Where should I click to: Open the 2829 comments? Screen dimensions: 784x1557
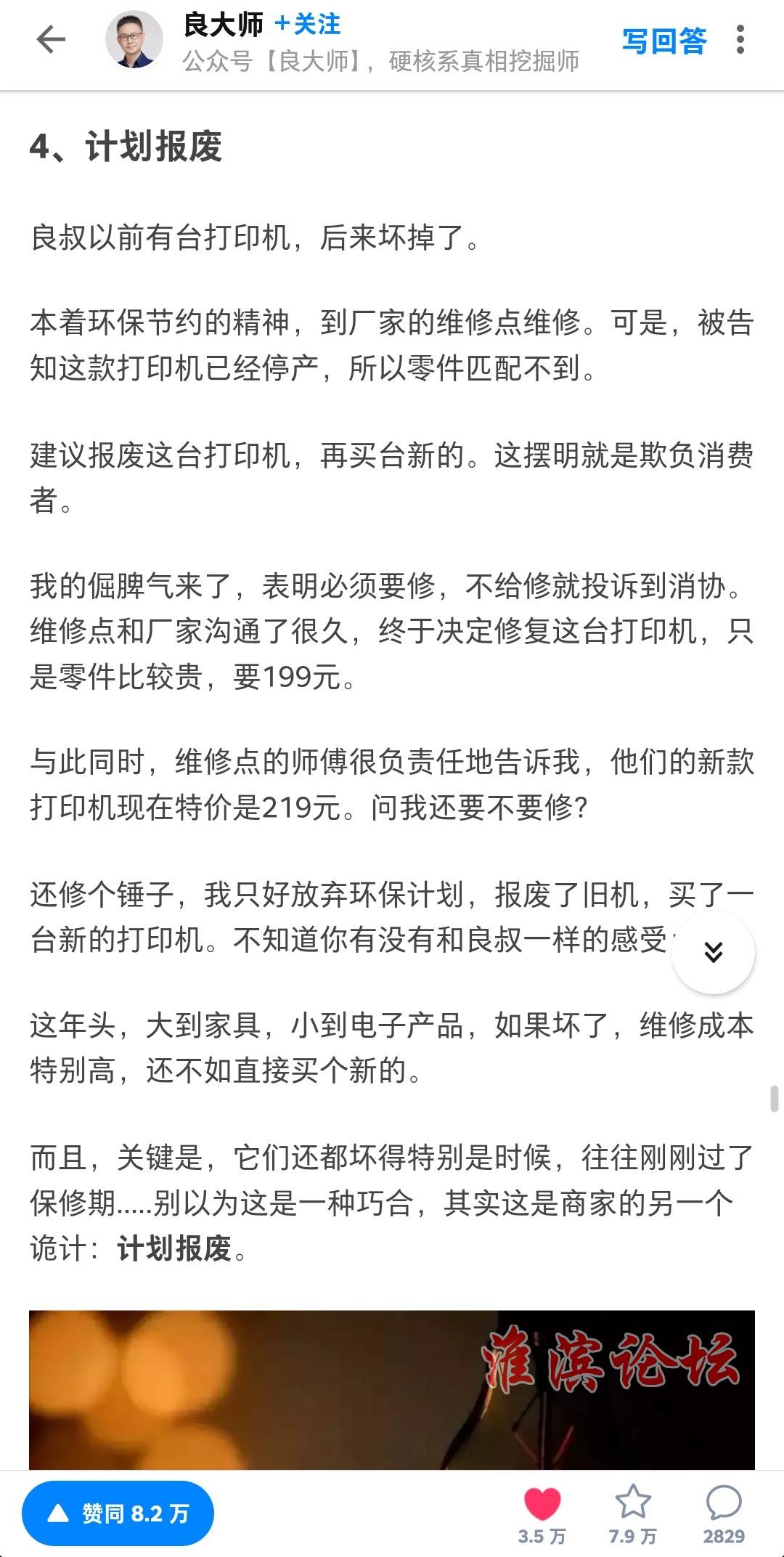click(723, 1514)
